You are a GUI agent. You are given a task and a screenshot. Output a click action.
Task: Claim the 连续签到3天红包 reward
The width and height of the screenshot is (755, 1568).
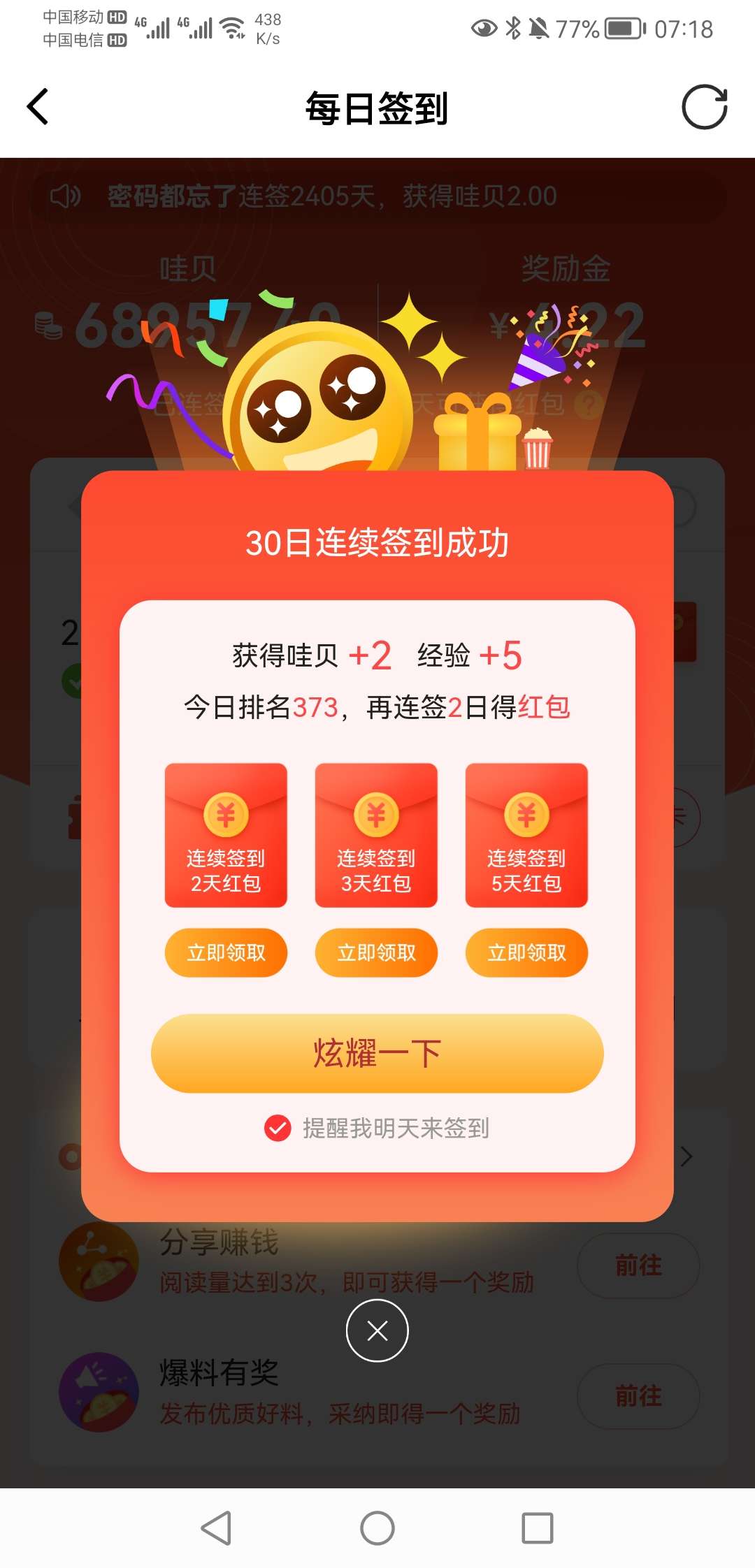pyautogui.click(x=376, y=952)
